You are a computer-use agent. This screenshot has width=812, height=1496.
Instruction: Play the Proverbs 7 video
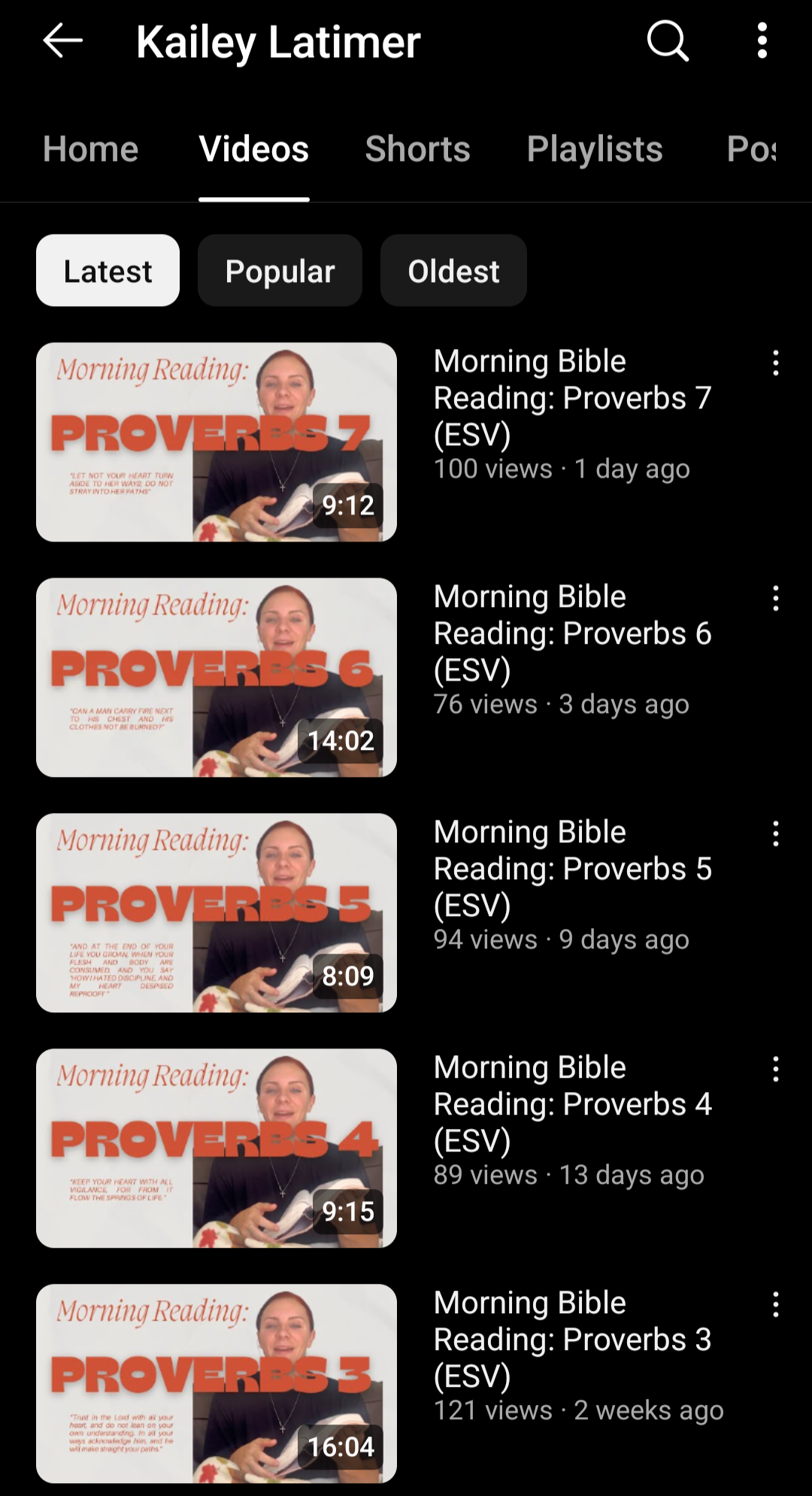point(217,442)
